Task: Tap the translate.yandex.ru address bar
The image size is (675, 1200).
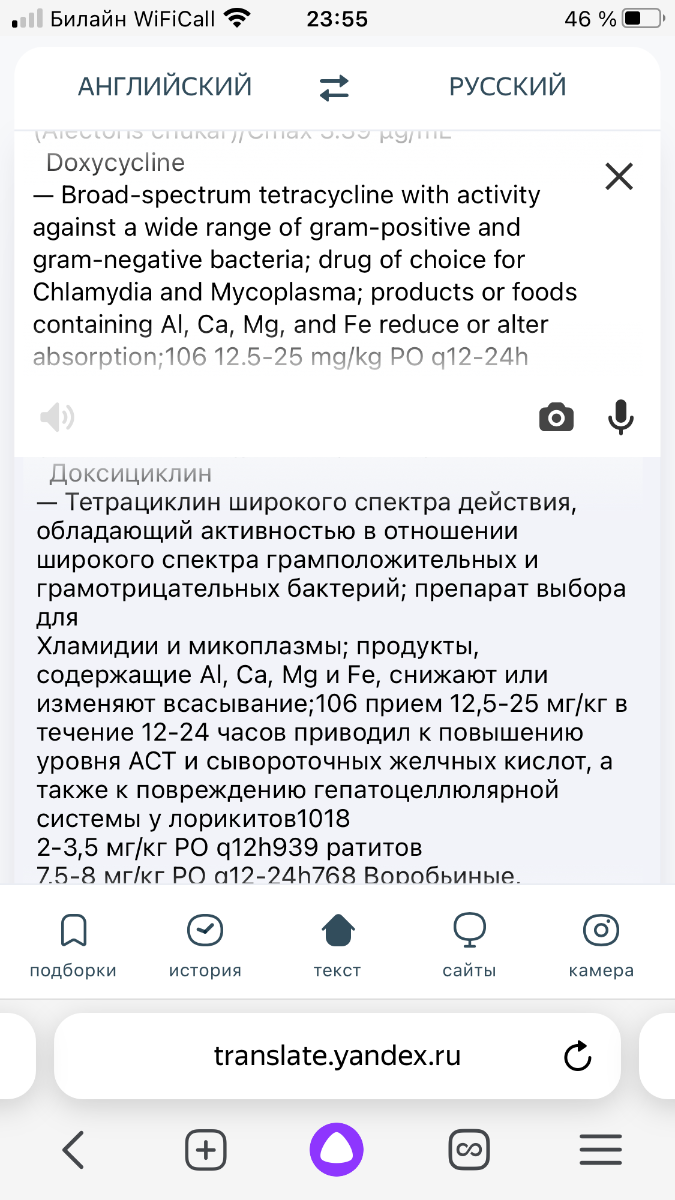Action: [x=337, y=1056]
